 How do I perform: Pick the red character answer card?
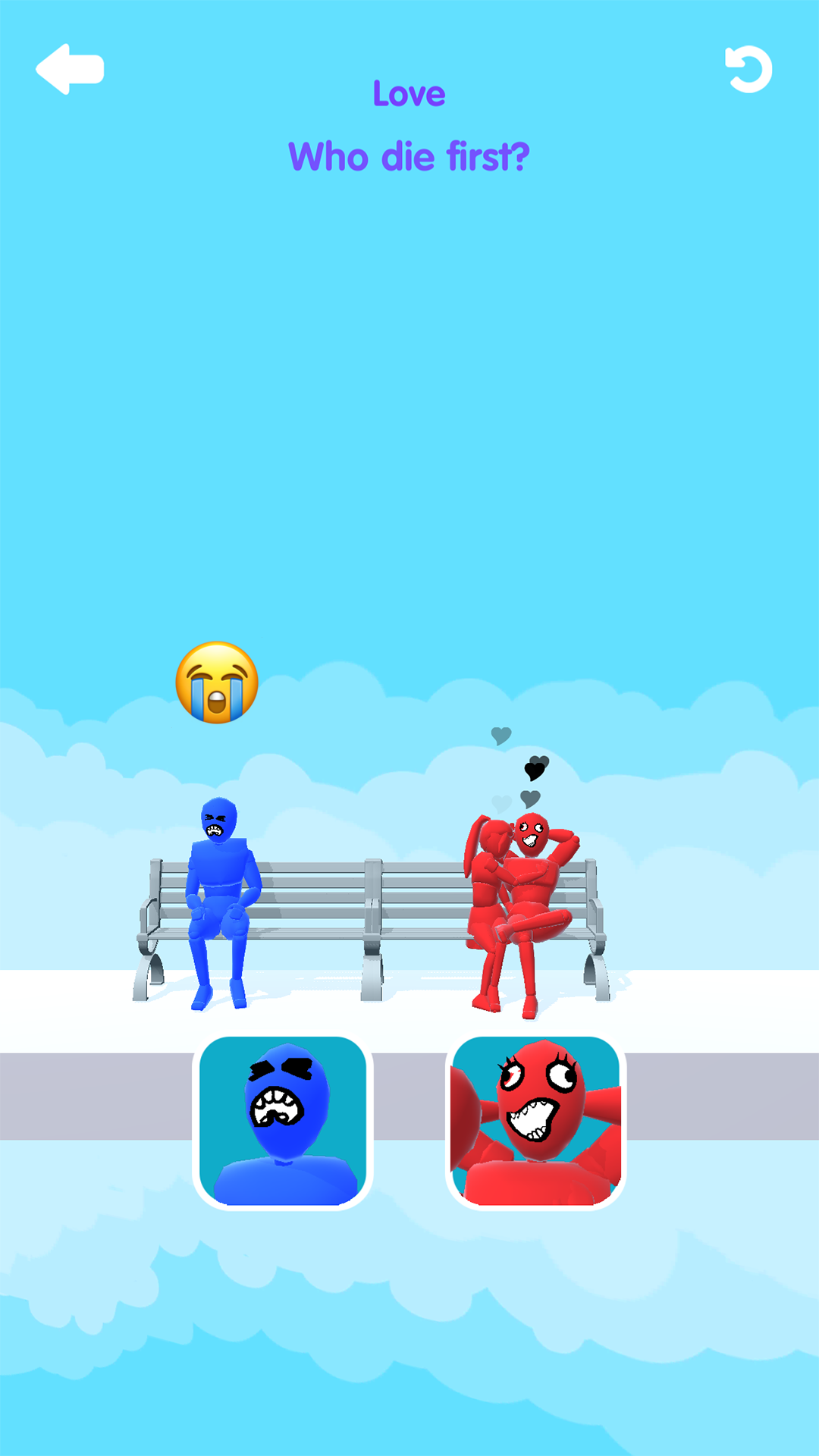[535, 1122]
